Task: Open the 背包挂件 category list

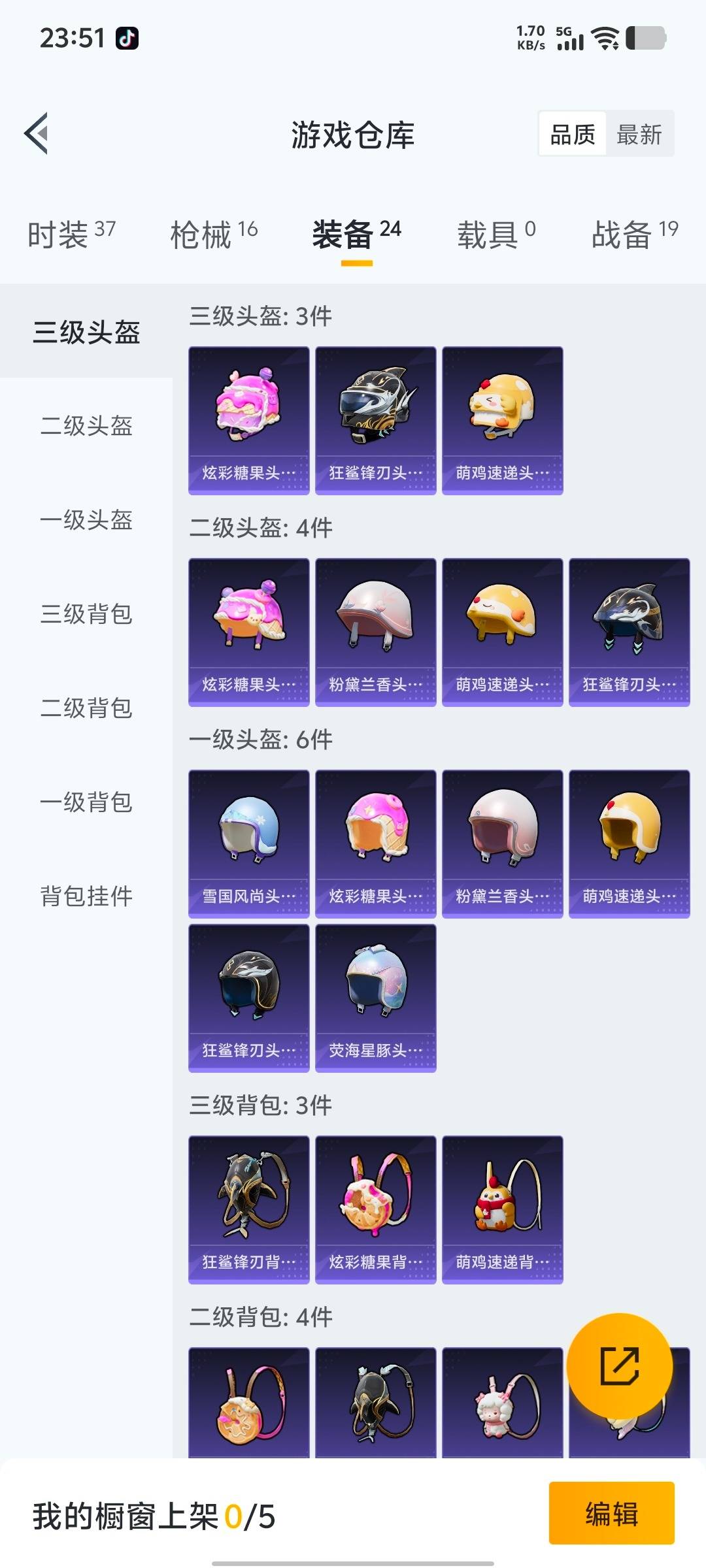Action: click(87, 897)
